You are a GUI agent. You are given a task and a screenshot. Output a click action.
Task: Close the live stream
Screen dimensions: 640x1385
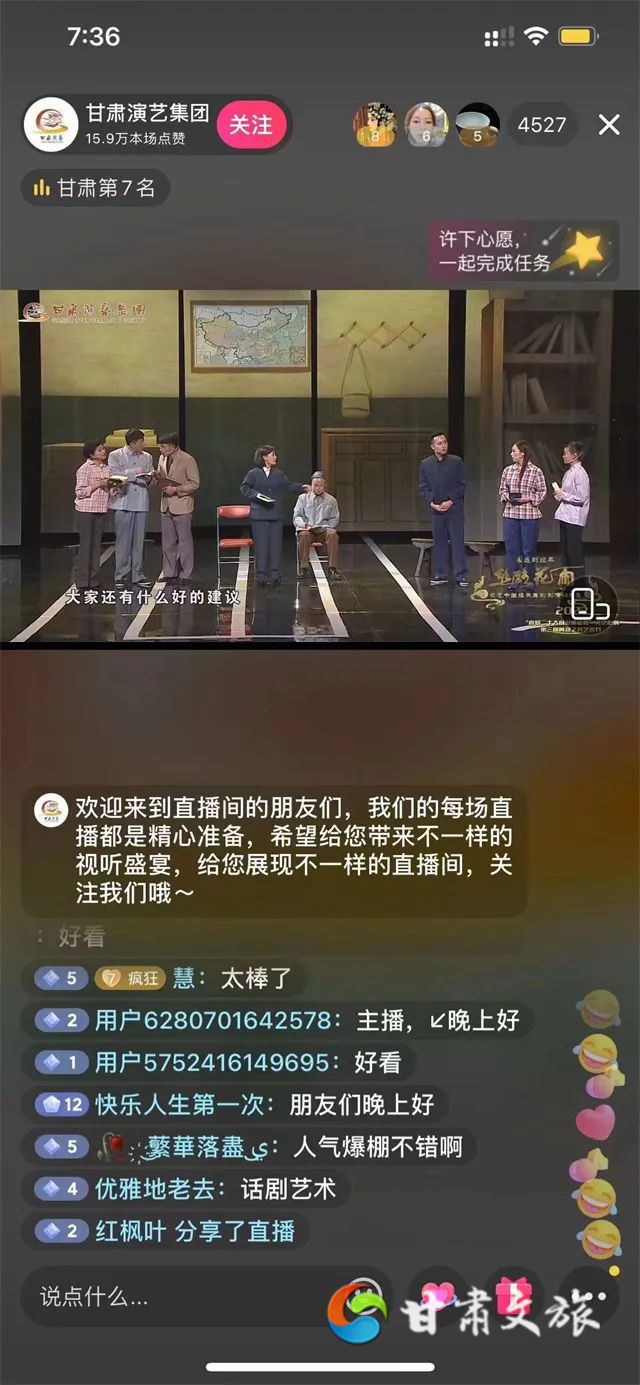click(x=609, y=125)
